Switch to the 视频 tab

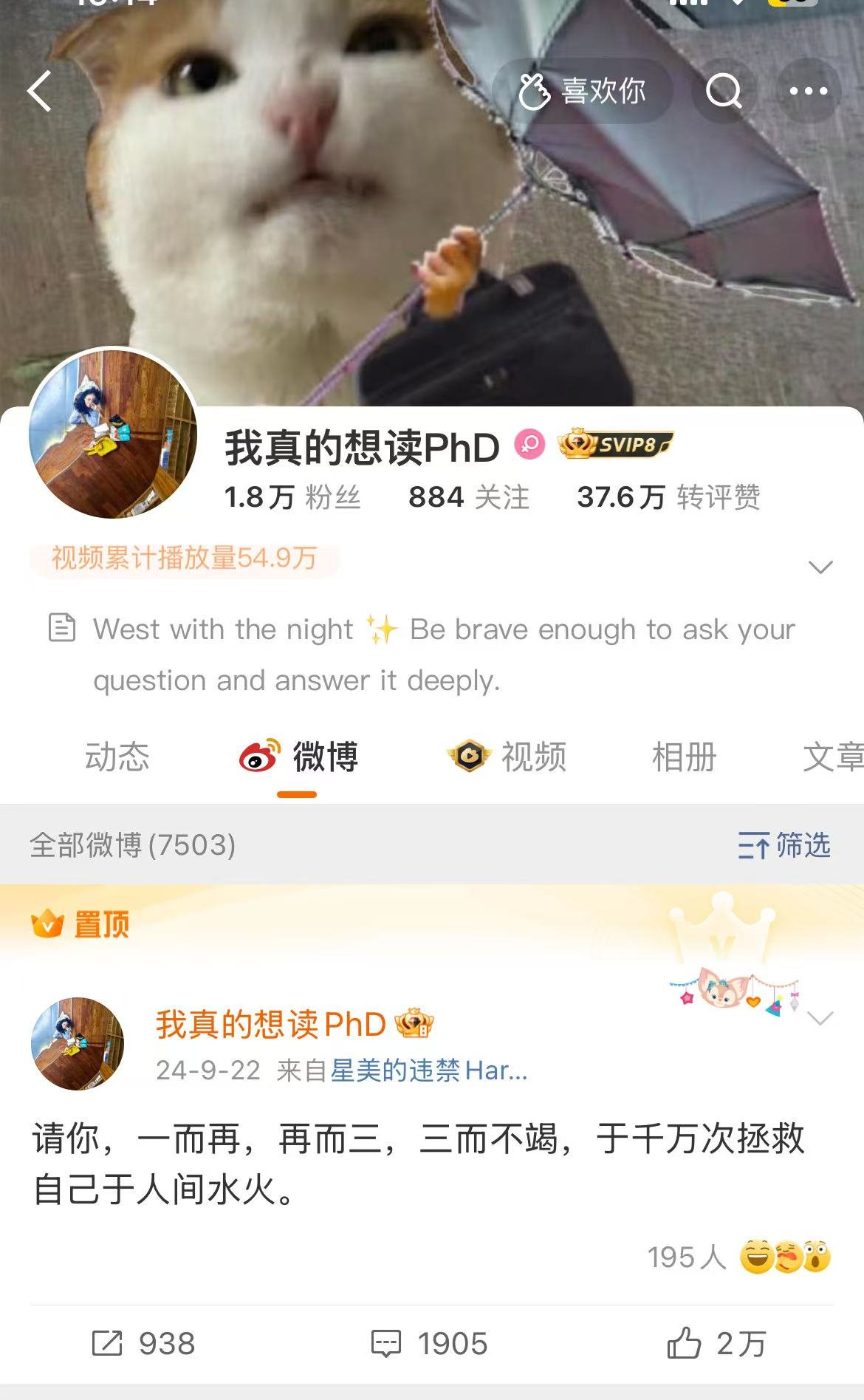tap(507, 757)
